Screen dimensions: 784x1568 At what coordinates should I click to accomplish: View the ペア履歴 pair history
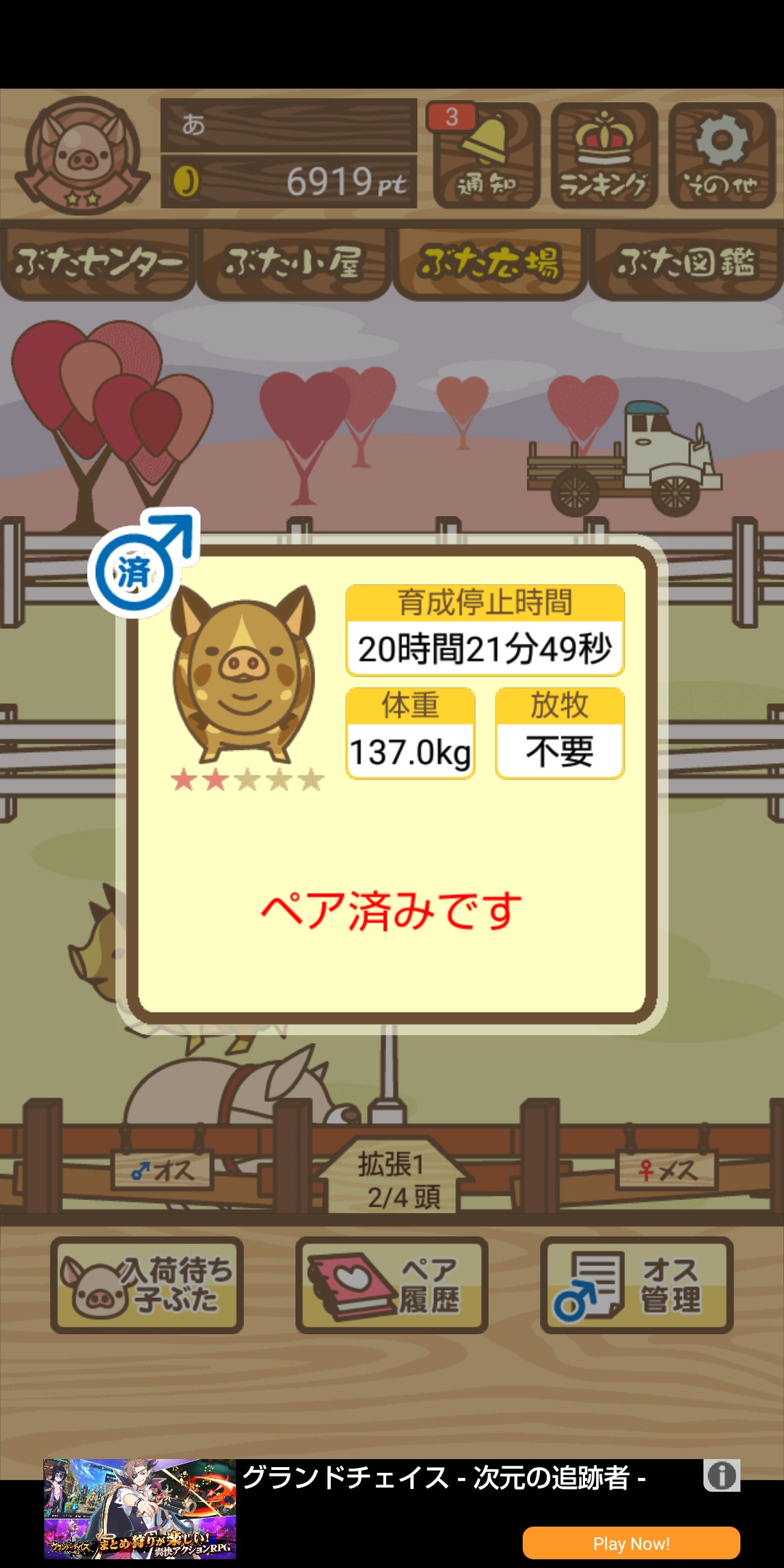point(391,1285)
